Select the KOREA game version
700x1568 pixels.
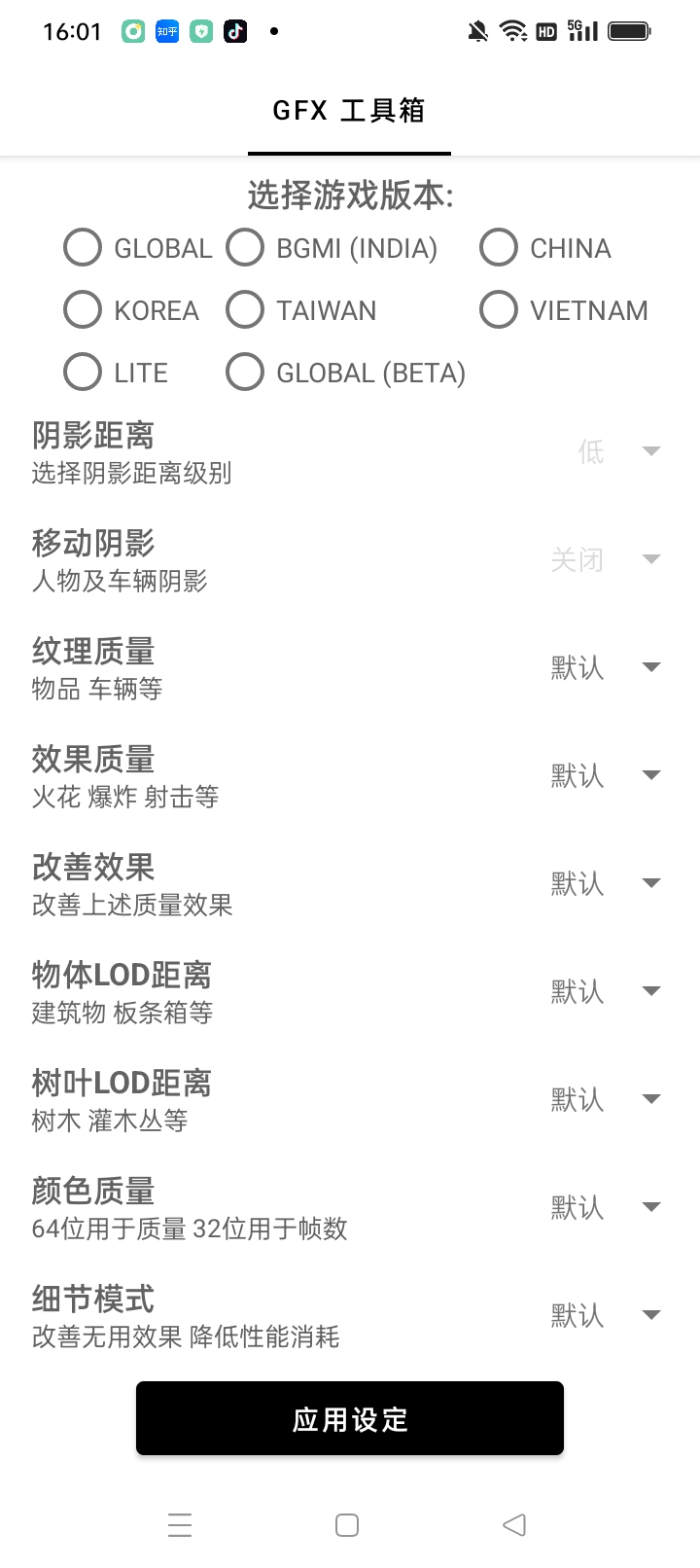pyautogui.click(x=83, y=309)
